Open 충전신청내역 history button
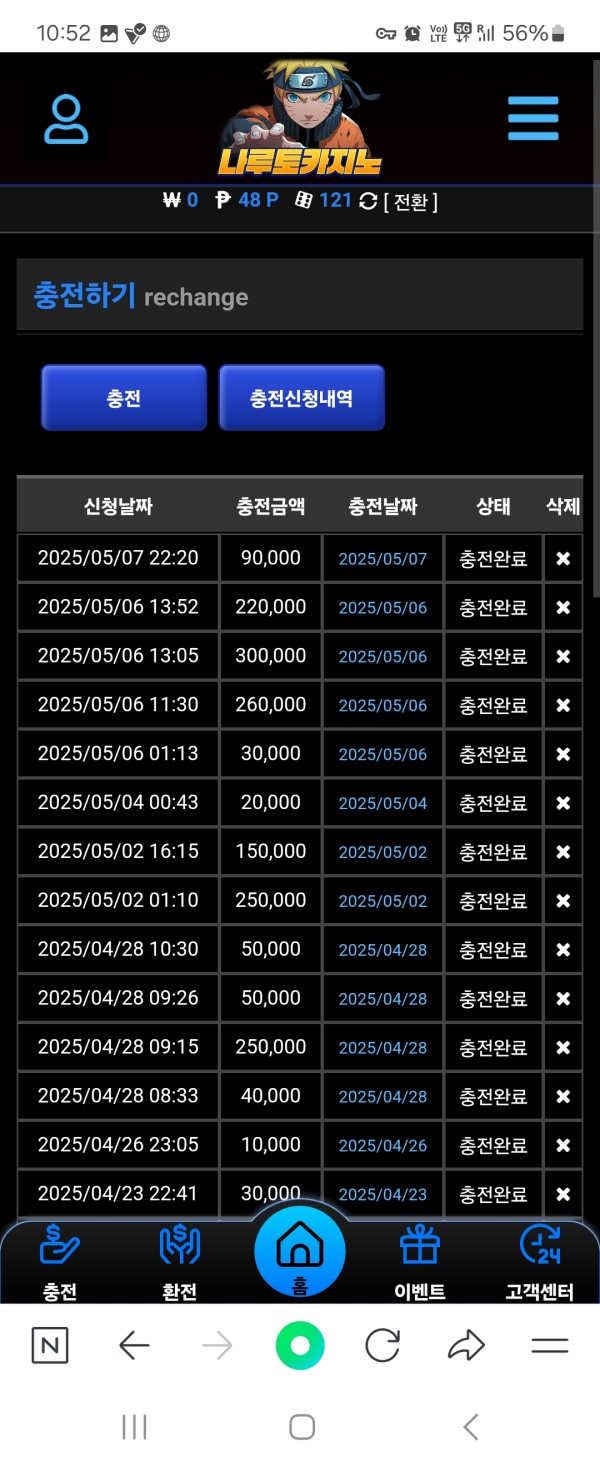 [301, 398]
